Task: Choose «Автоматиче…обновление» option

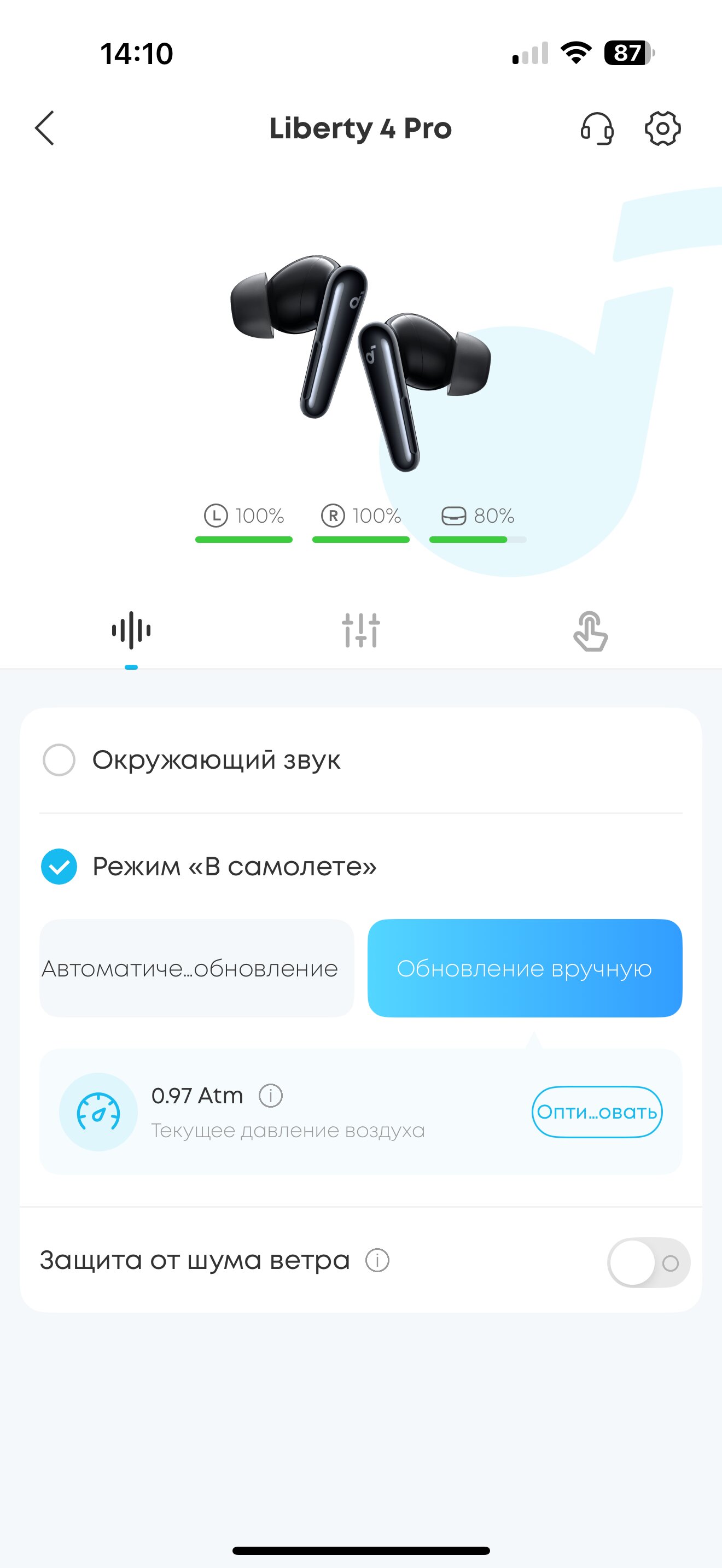Action: tap(196, 968)
